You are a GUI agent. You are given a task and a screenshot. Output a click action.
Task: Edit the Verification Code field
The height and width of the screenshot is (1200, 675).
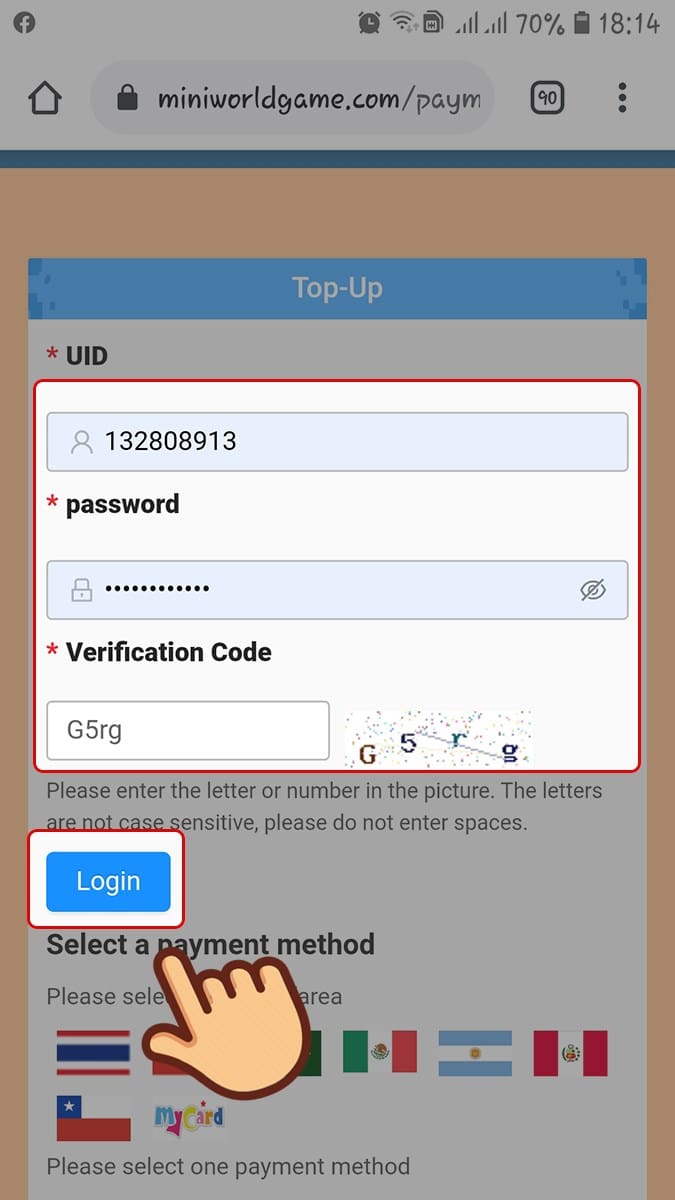[188, 730]
